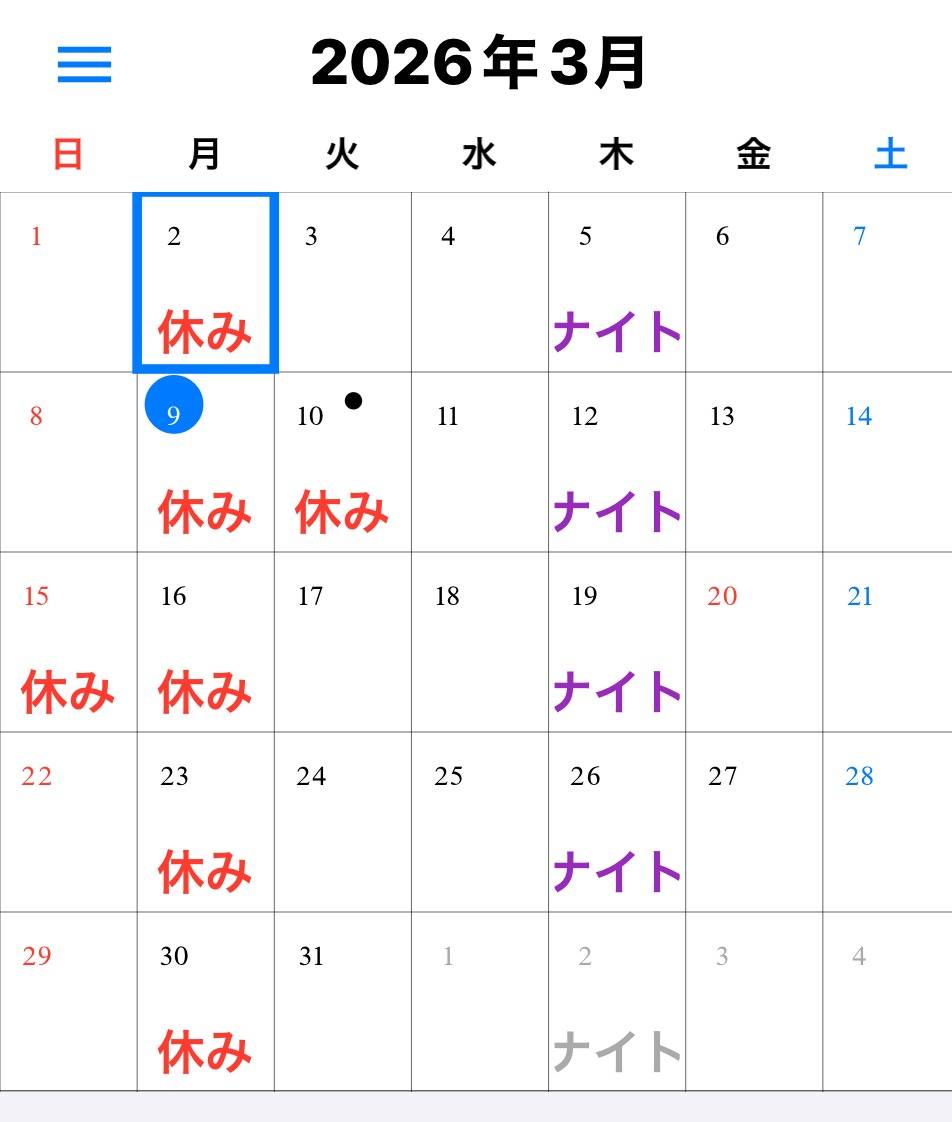Select March 23 marked 休み

click(205, 822)
